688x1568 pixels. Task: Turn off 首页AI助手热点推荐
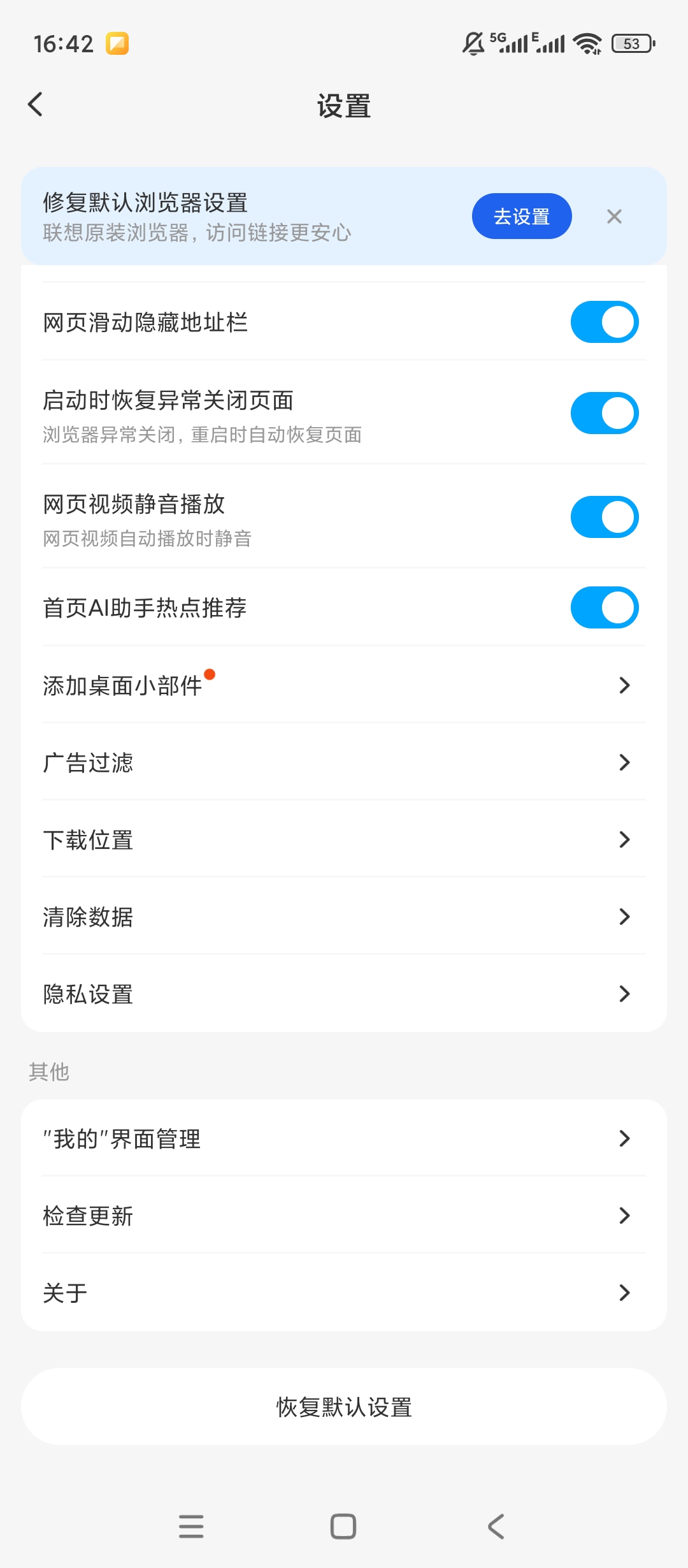coord(604,607)
